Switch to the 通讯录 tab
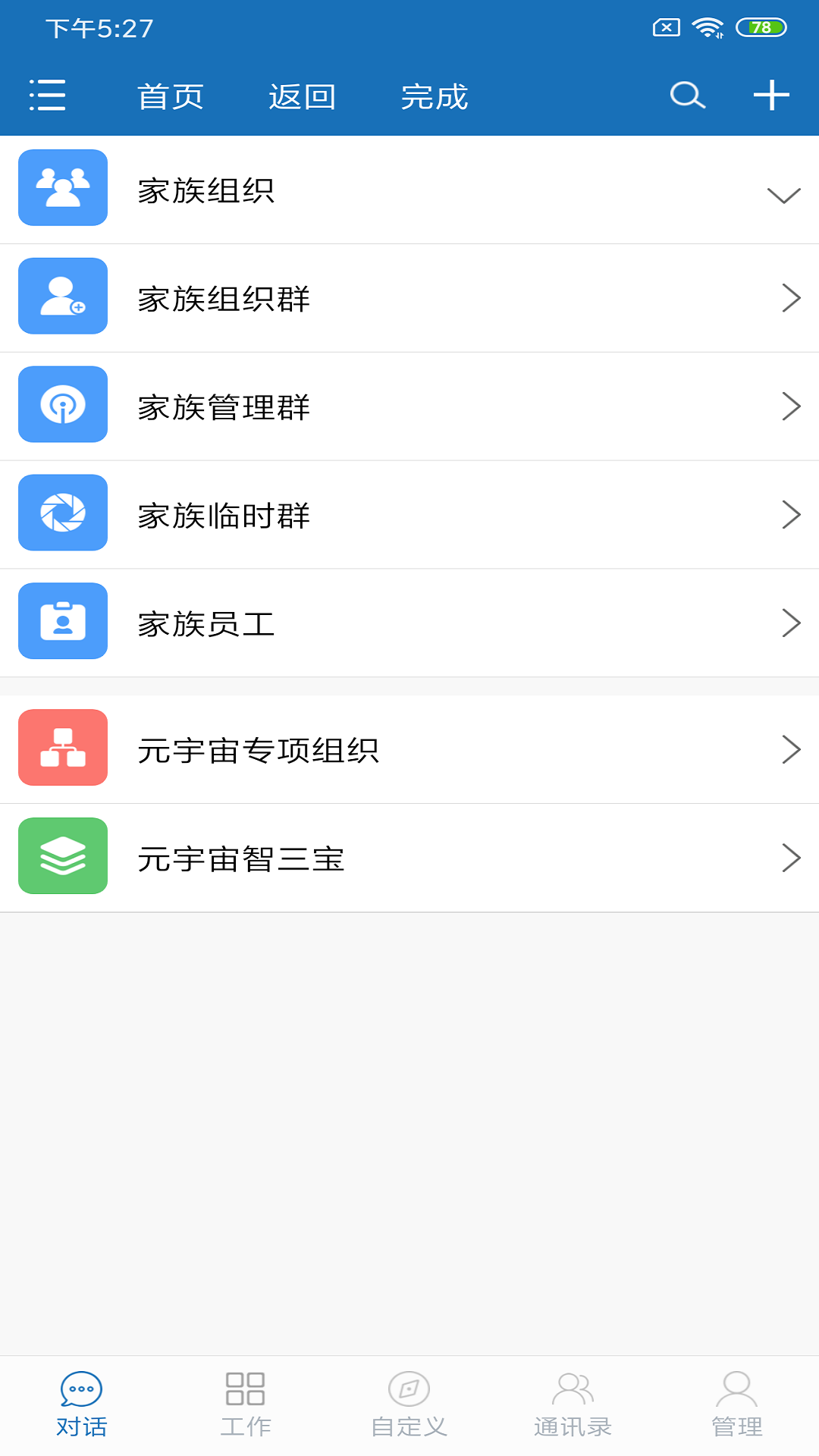This screenshot has height=1456, width=819. tap(573, 1404)
